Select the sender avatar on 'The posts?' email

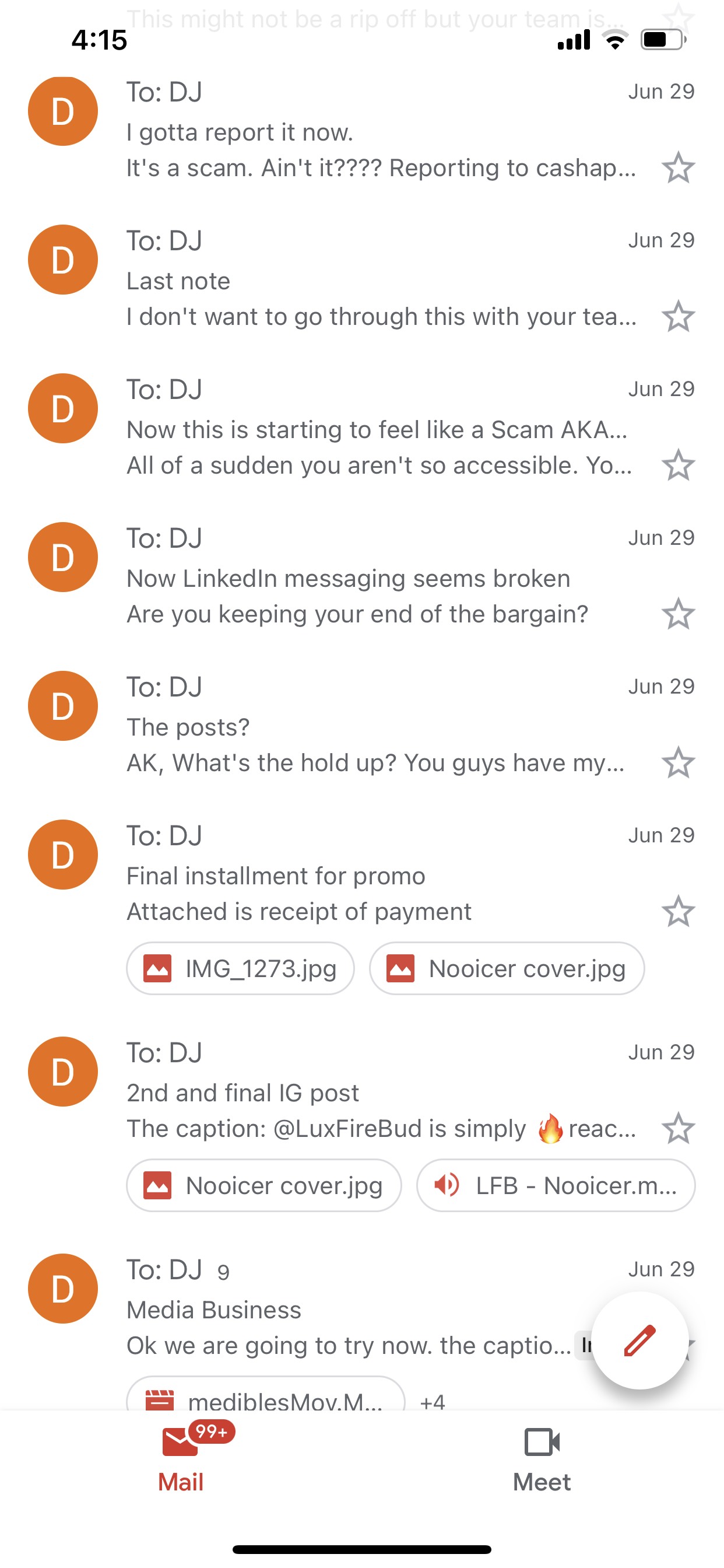coord(63,705)
